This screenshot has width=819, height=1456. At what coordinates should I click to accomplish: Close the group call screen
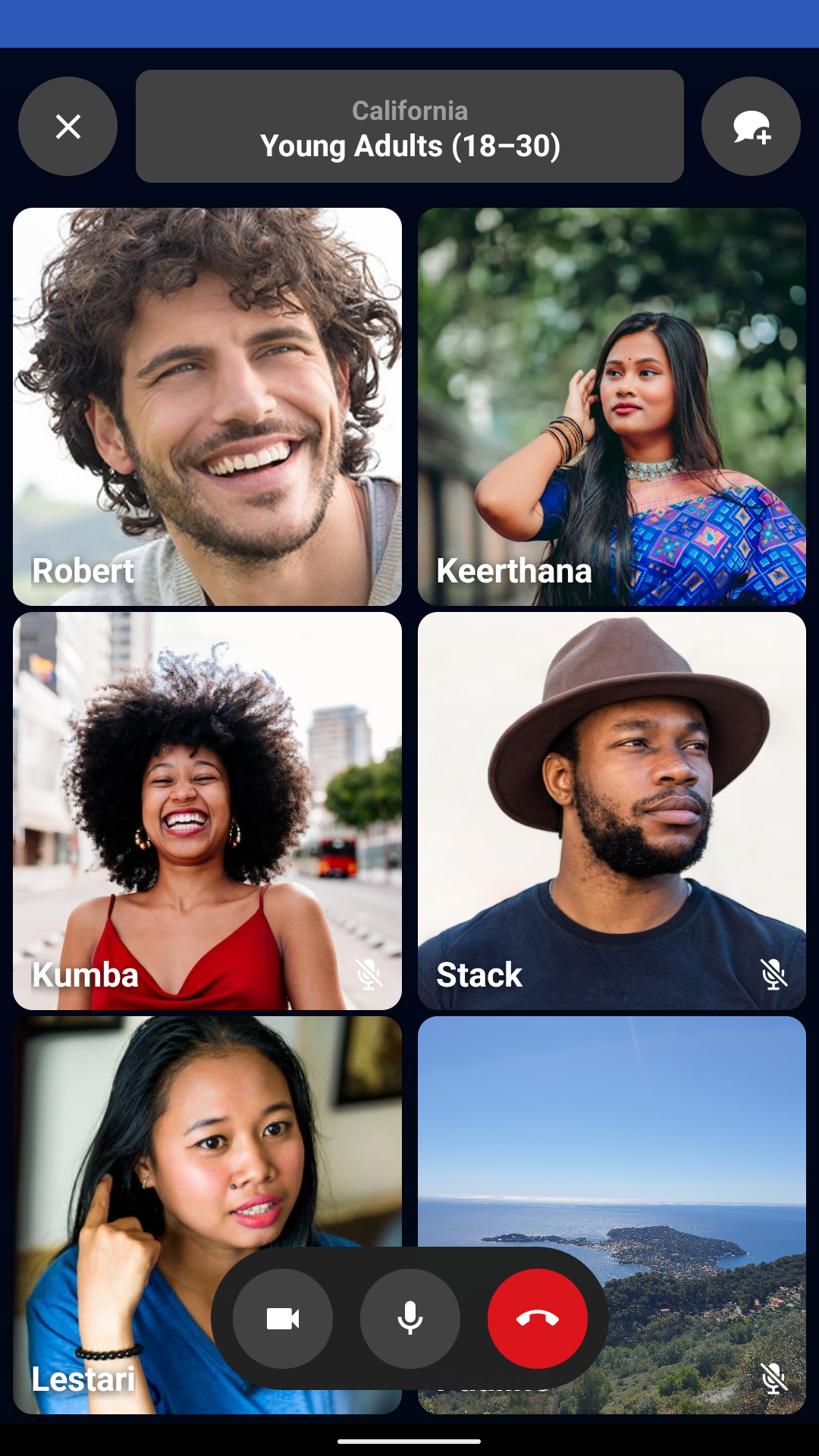[x=67, y=127]
